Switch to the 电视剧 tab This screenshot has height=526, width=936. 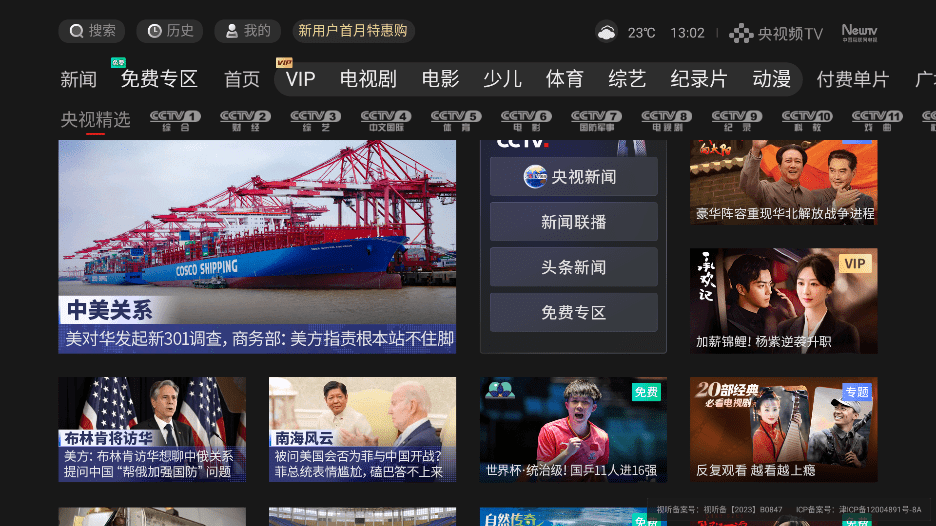tap(368, 80)
